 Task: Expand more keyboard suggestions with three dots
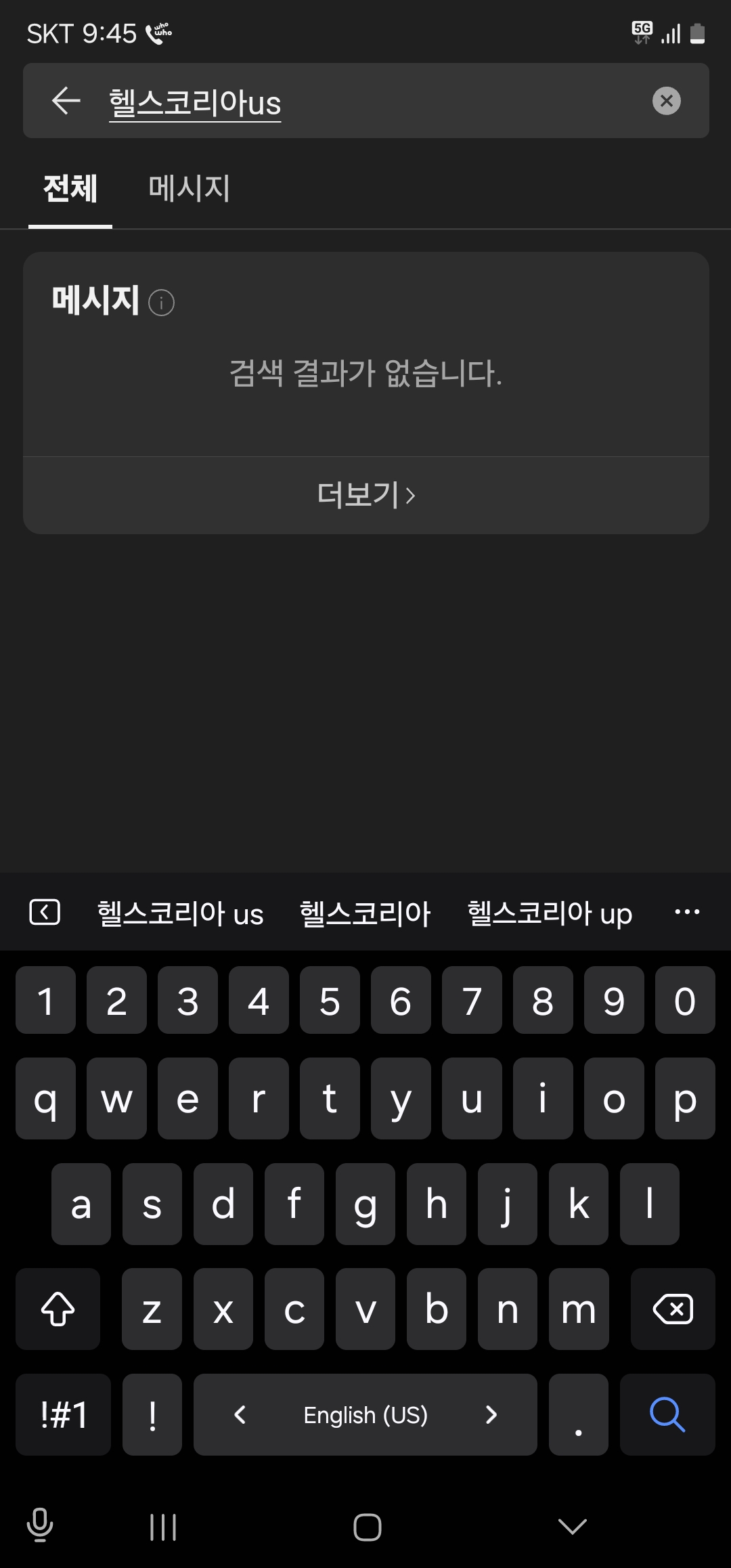[x=687, y=912]
